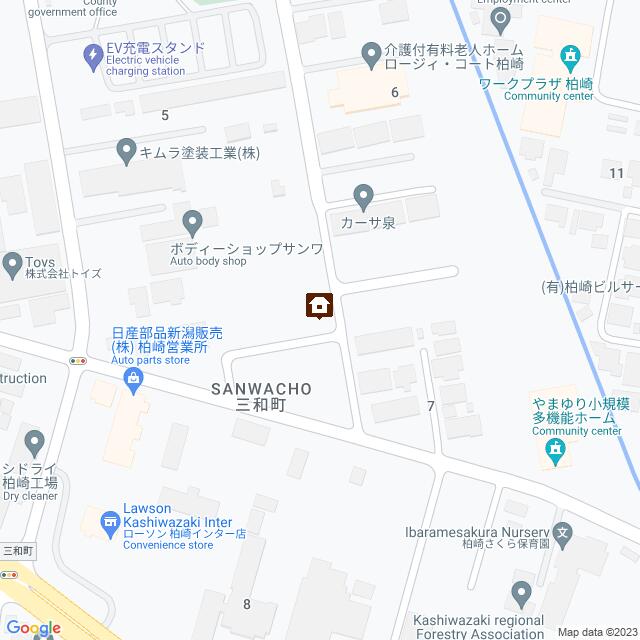Select the カーサ泉 location pin

(364, 196)
